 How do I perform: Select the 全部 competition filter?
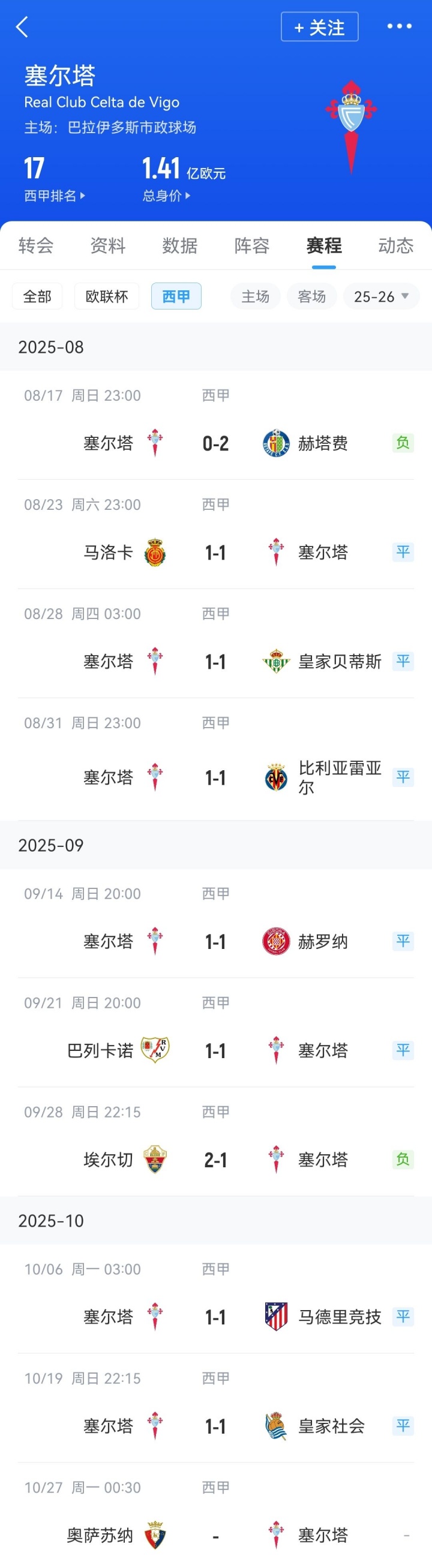tap(37, 296)
